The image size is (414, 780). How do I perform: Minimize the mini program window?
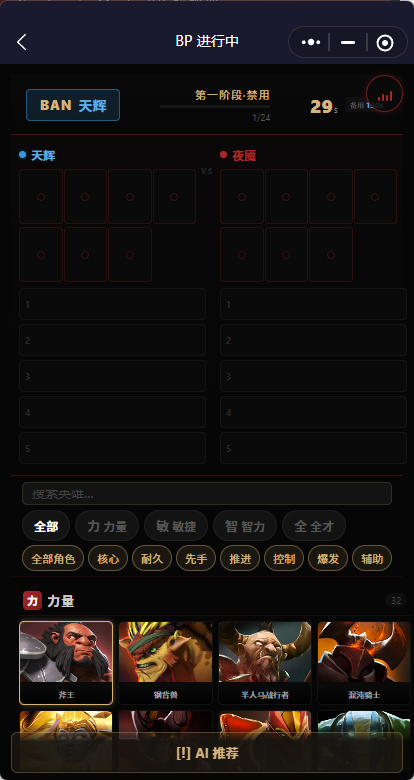click(x=348, y=43)
